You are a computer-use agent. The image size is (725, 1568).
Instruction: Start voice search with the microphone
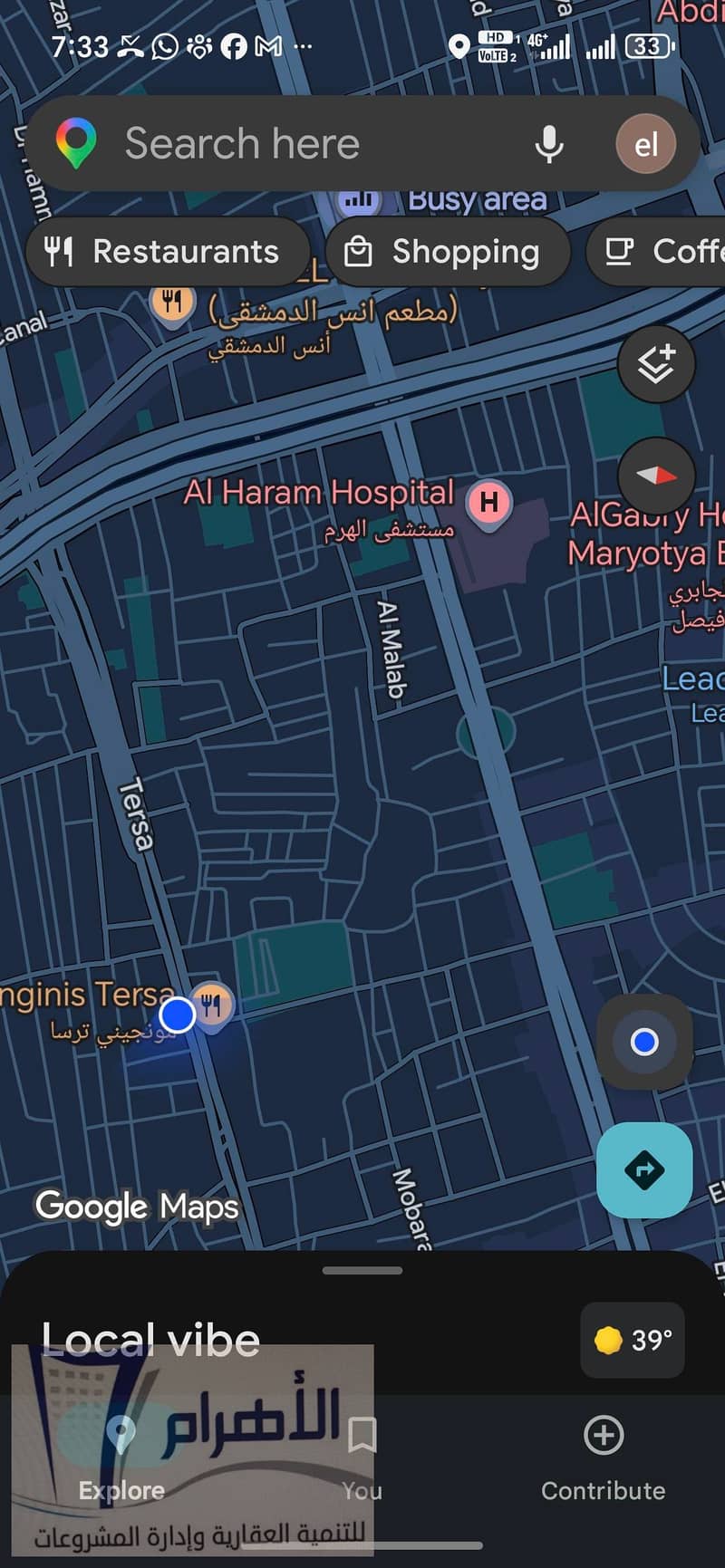click(548, 144)
